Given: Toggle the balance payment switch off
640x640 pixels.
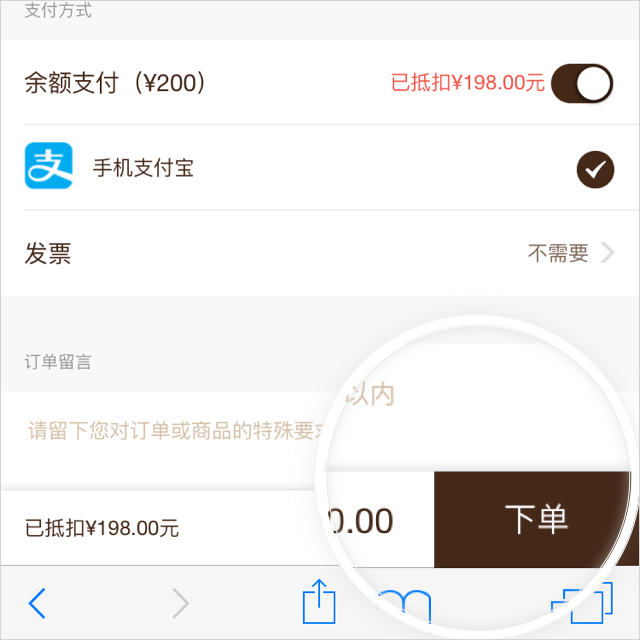Looking at the screenshot, I should click(x=581, y=83).
